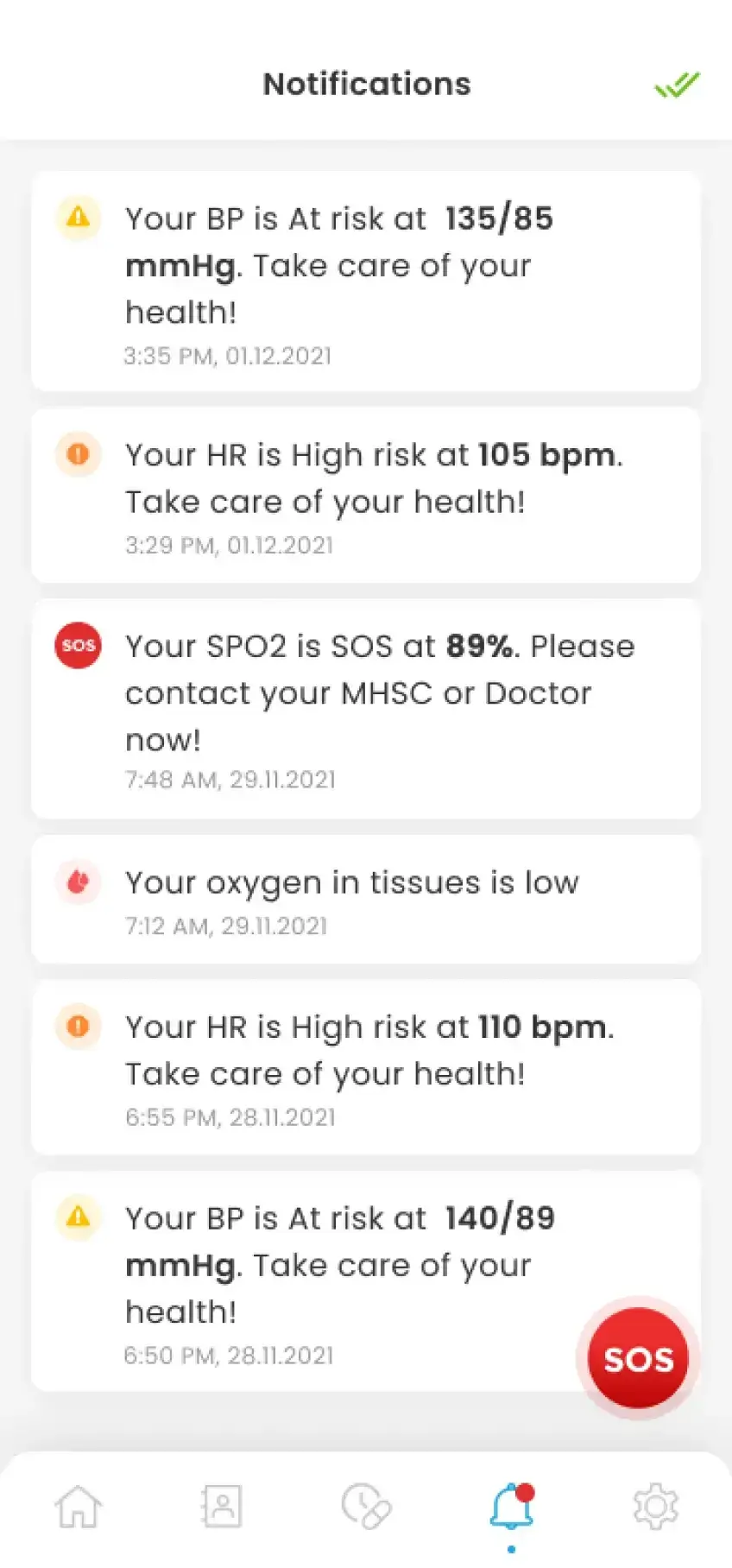Image resolution: width=732 pixels, height=1568 pixels.
Task: Open the HR 110 bpm notification
Action: click(x=366, y=1067)
